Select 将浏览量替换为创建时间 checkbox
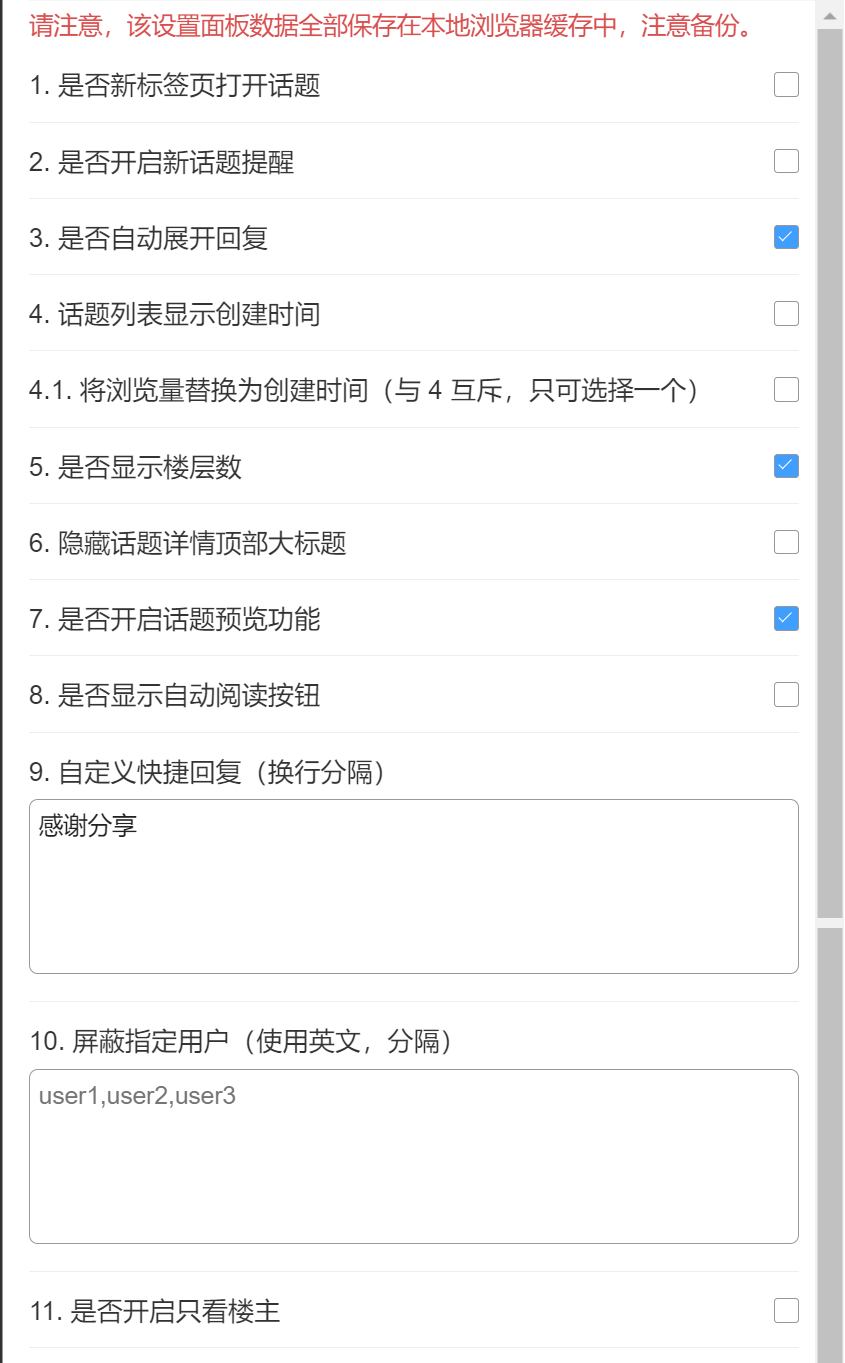The height and width of the screenshot is (1363, 845). click(786, 389)
